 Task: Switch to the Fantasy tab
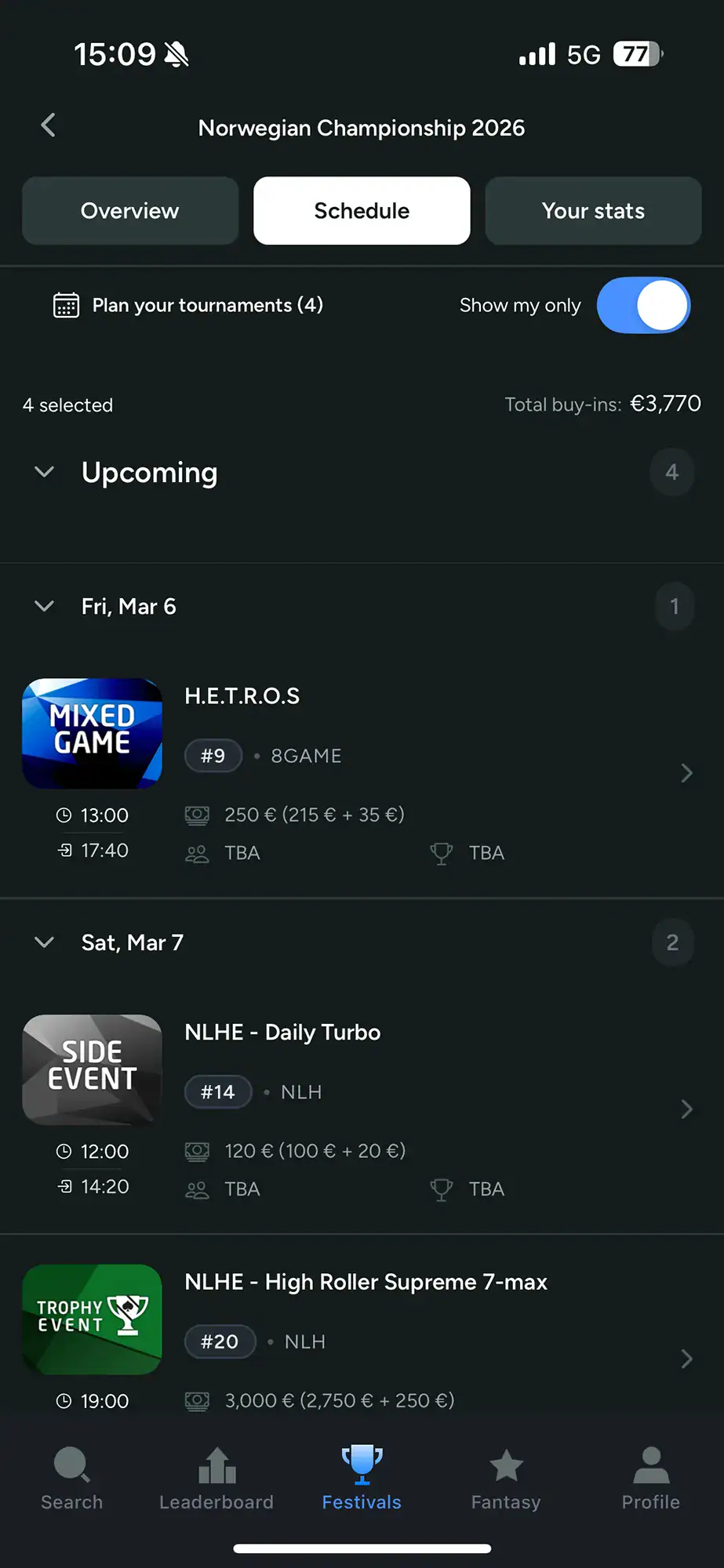(506, 1479)
